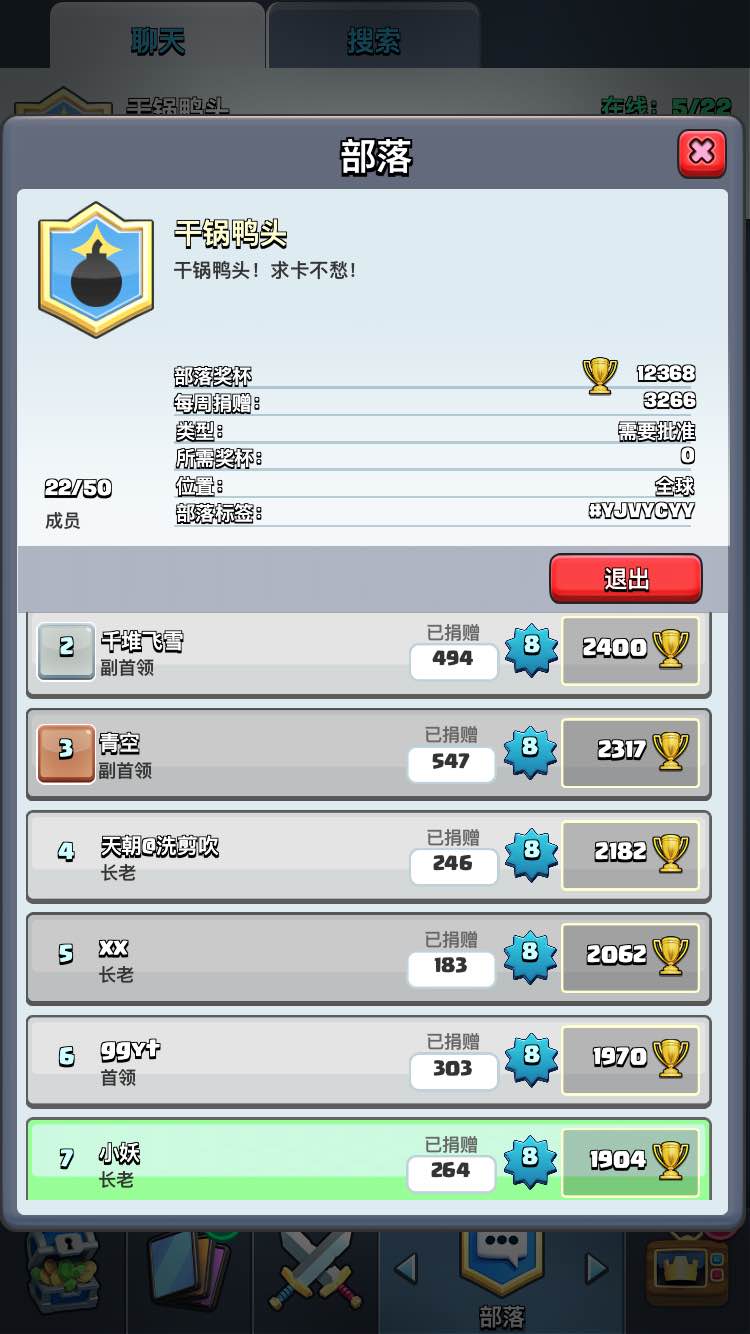
Task: Switch to the 聊天 chat tab
Action: coord(158,40)
